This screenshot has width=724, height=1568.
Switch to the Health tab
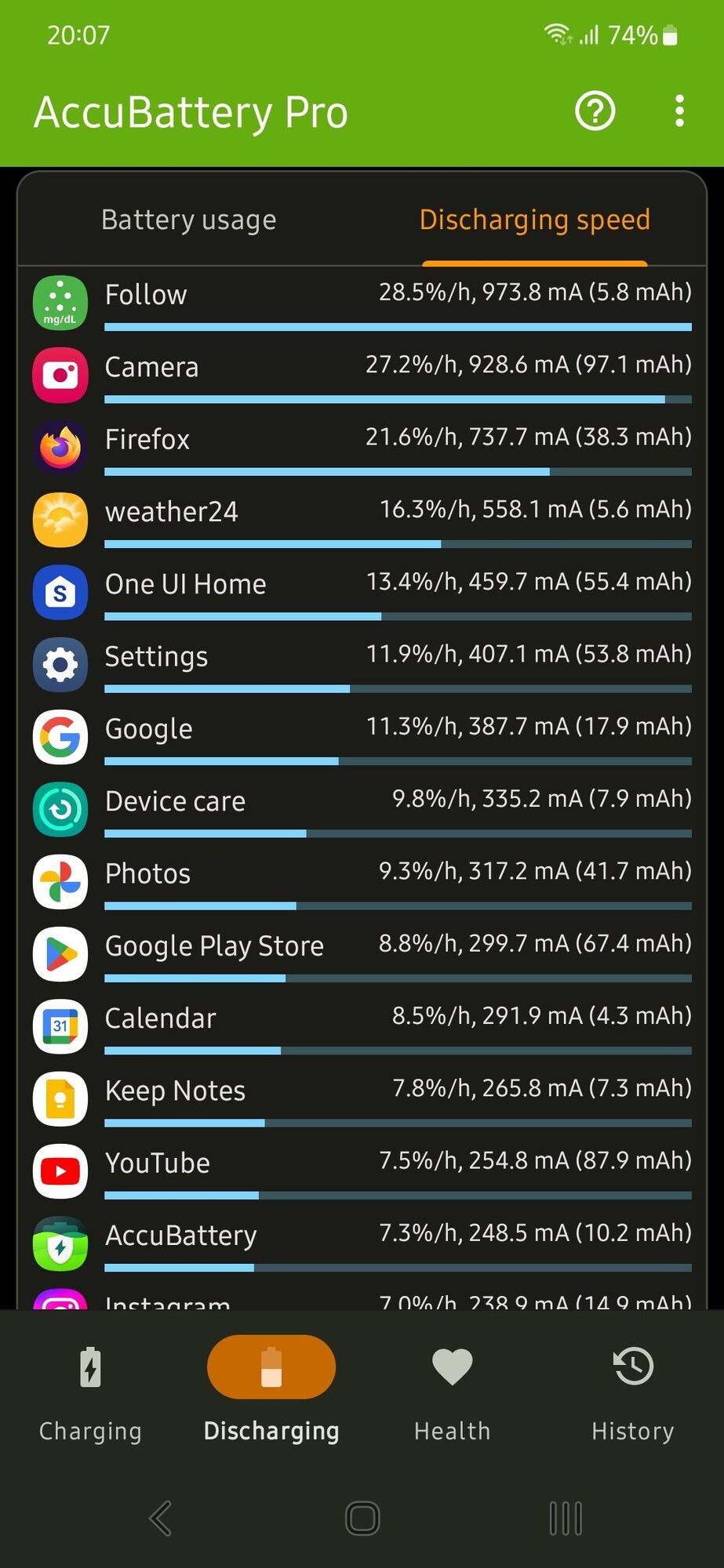click(452, 1392)
